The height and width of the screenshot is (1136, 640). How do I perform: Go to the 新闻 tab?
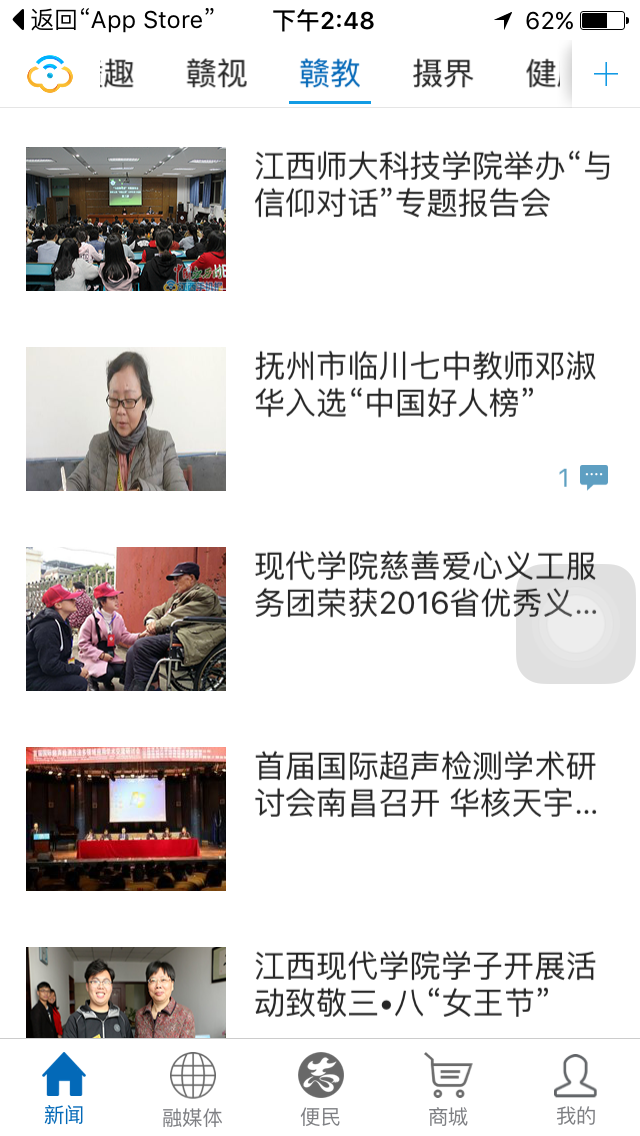point(64,1089)
